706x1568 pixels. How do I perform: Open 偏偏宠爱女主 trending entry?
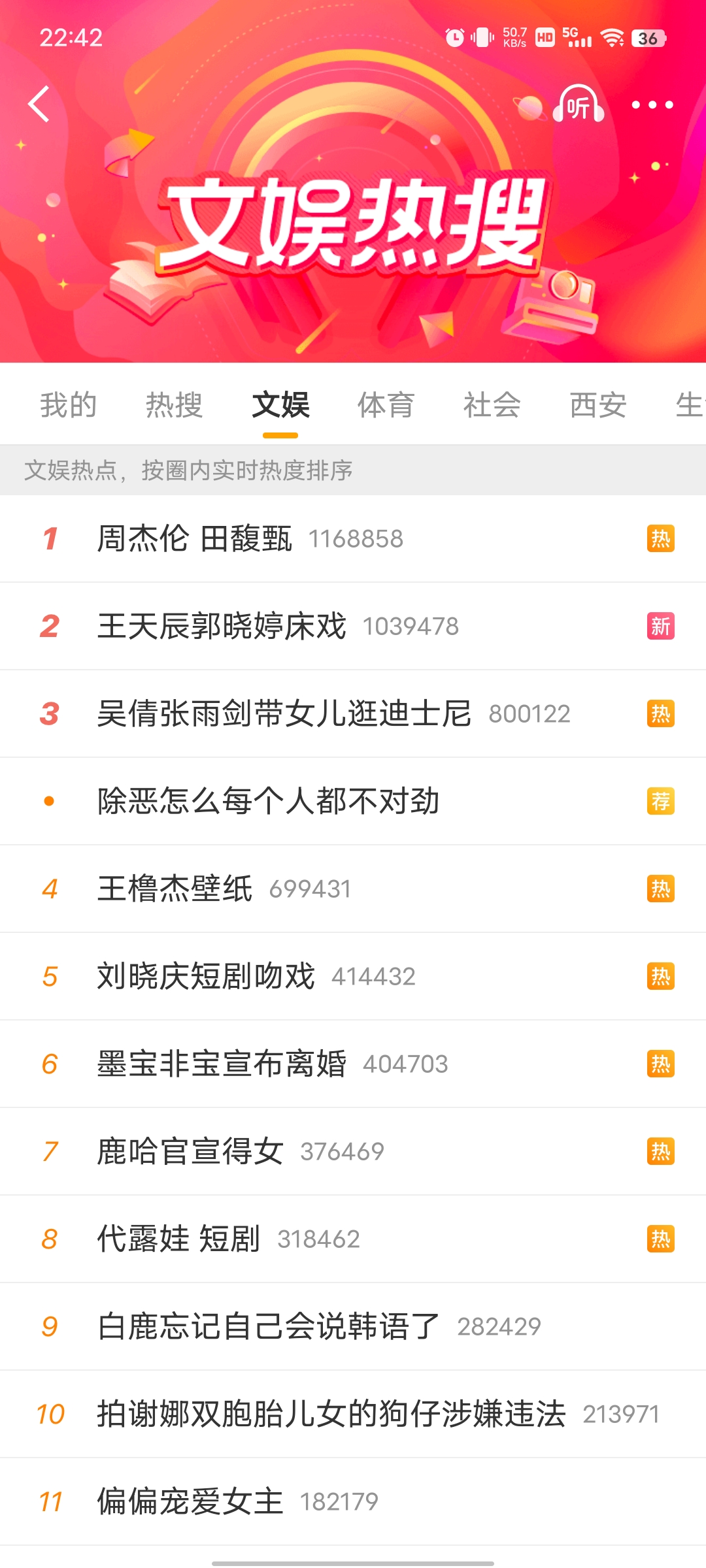click(x=353, y=1502)
